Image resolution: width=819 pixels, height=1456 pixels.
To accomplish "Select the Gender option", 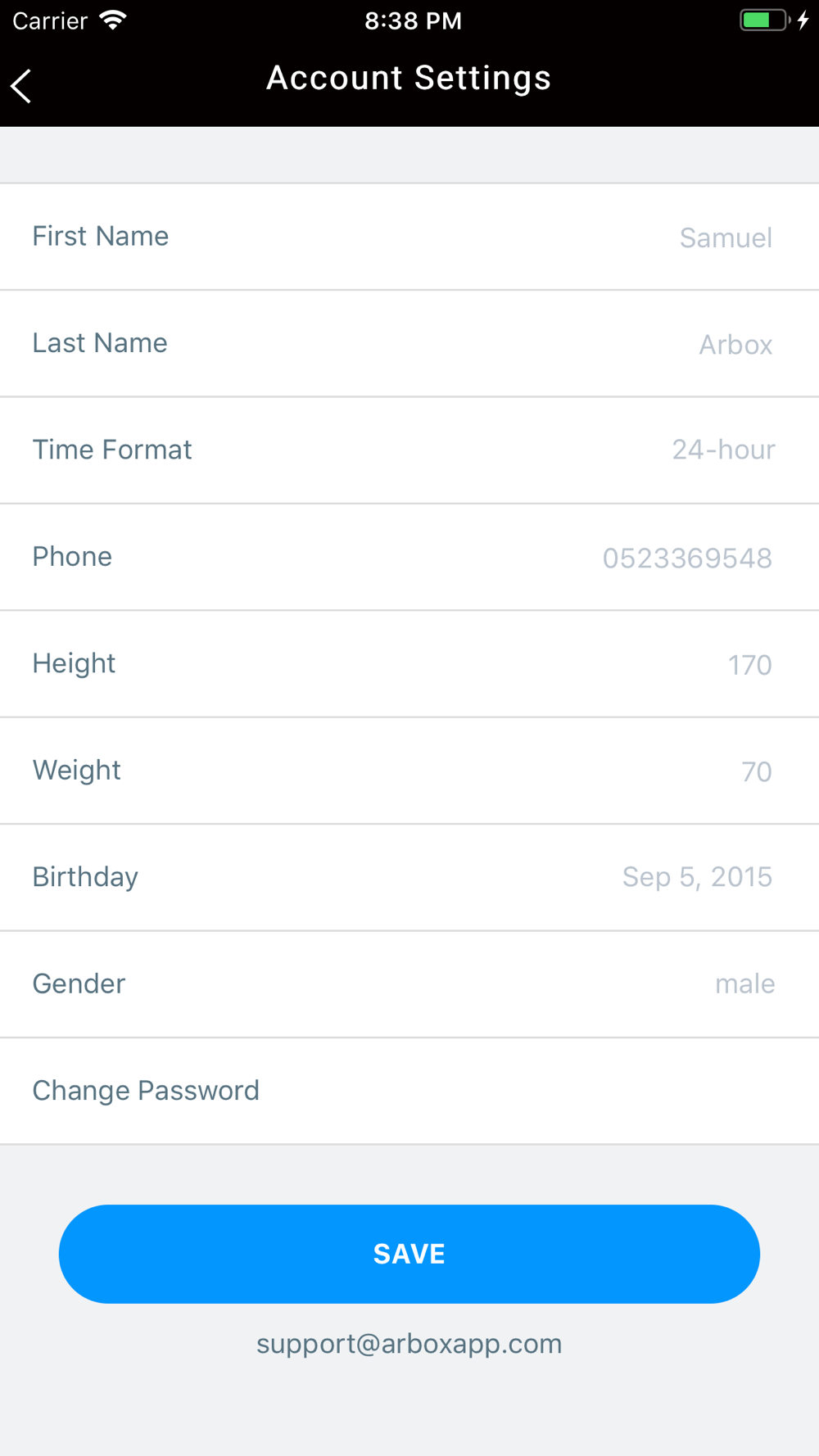I will (409, 984).
